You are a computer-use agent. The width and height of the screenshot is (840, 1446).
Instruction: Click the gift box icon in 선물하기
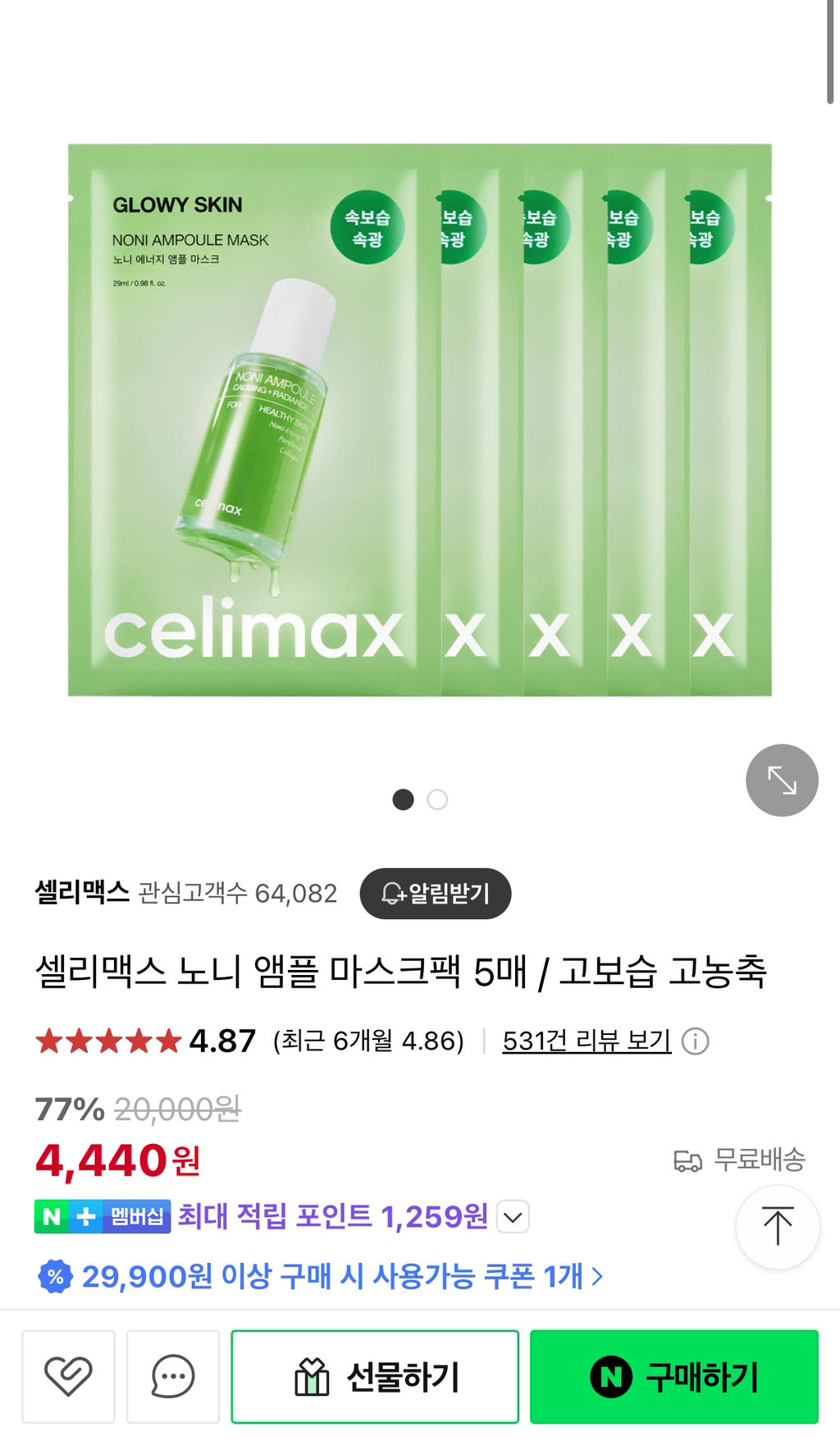tap(314, 1377)
